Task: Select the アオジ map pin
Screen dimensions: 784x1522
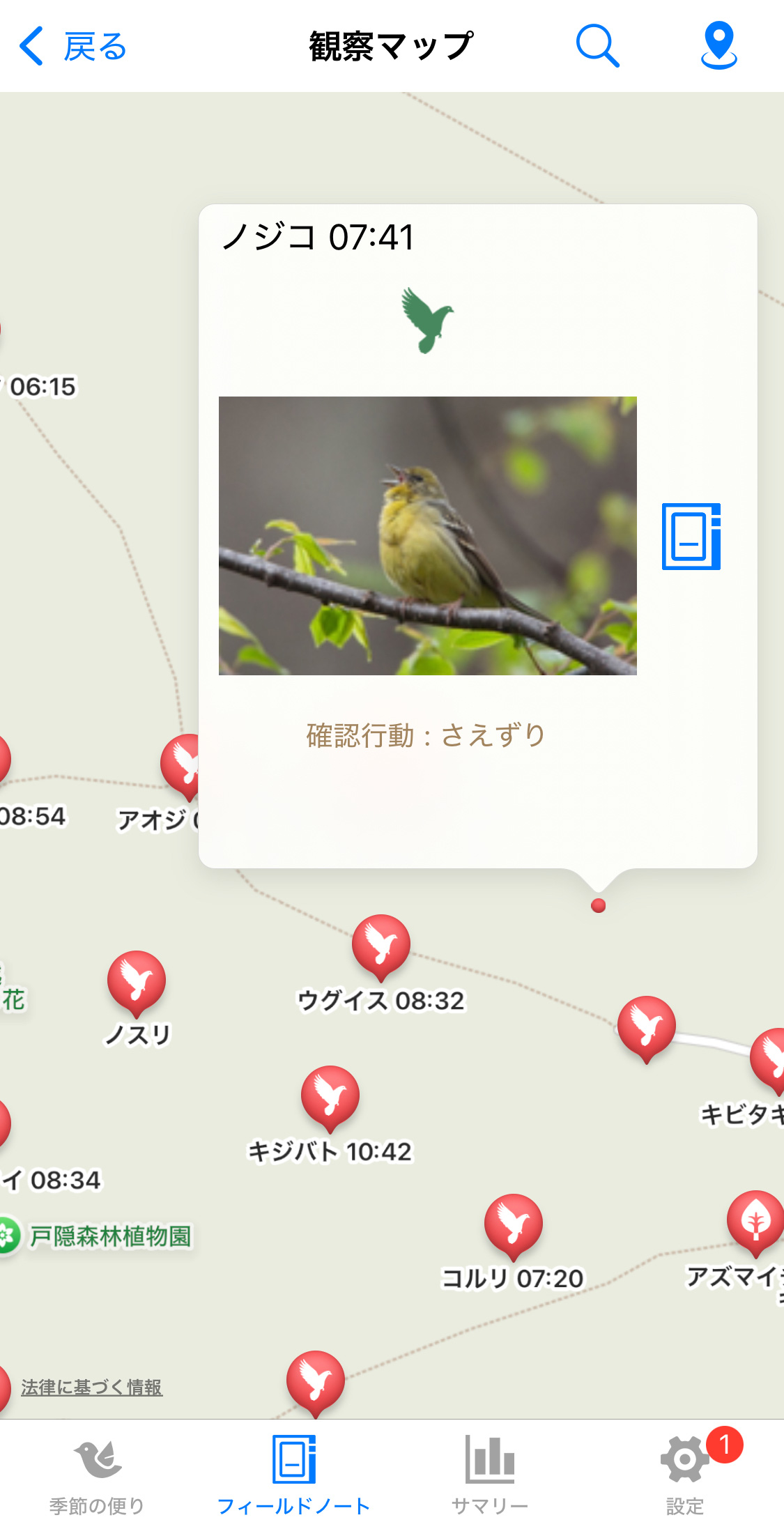Action: 183,764
